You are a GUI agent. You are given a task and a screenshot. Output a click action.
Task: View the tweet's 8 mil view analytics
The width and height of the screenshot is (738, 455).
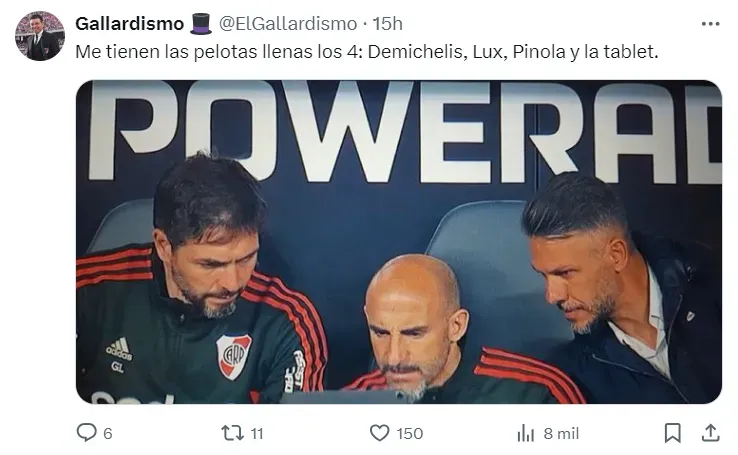point(526,433)
